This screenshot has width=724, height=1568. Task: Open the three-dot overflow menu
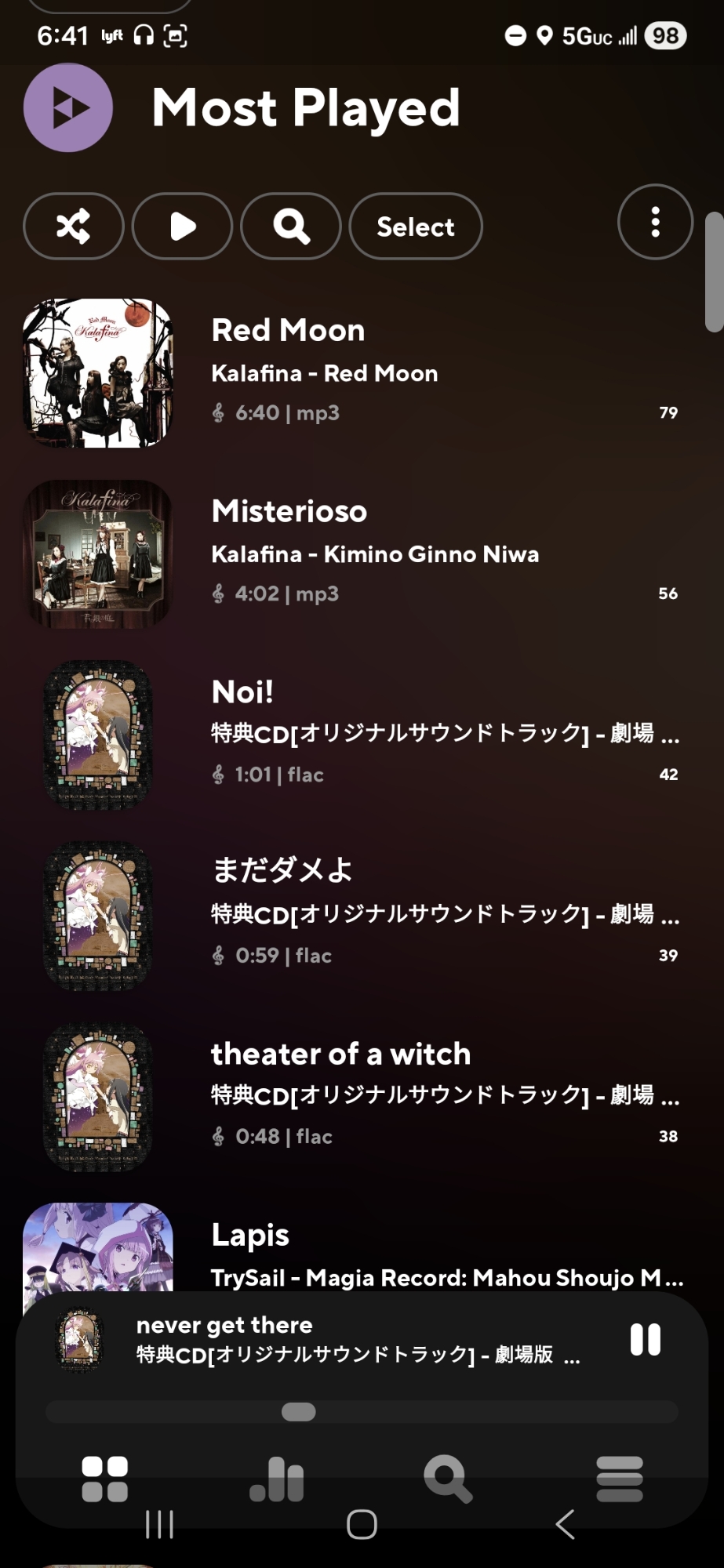pos(655,222)
